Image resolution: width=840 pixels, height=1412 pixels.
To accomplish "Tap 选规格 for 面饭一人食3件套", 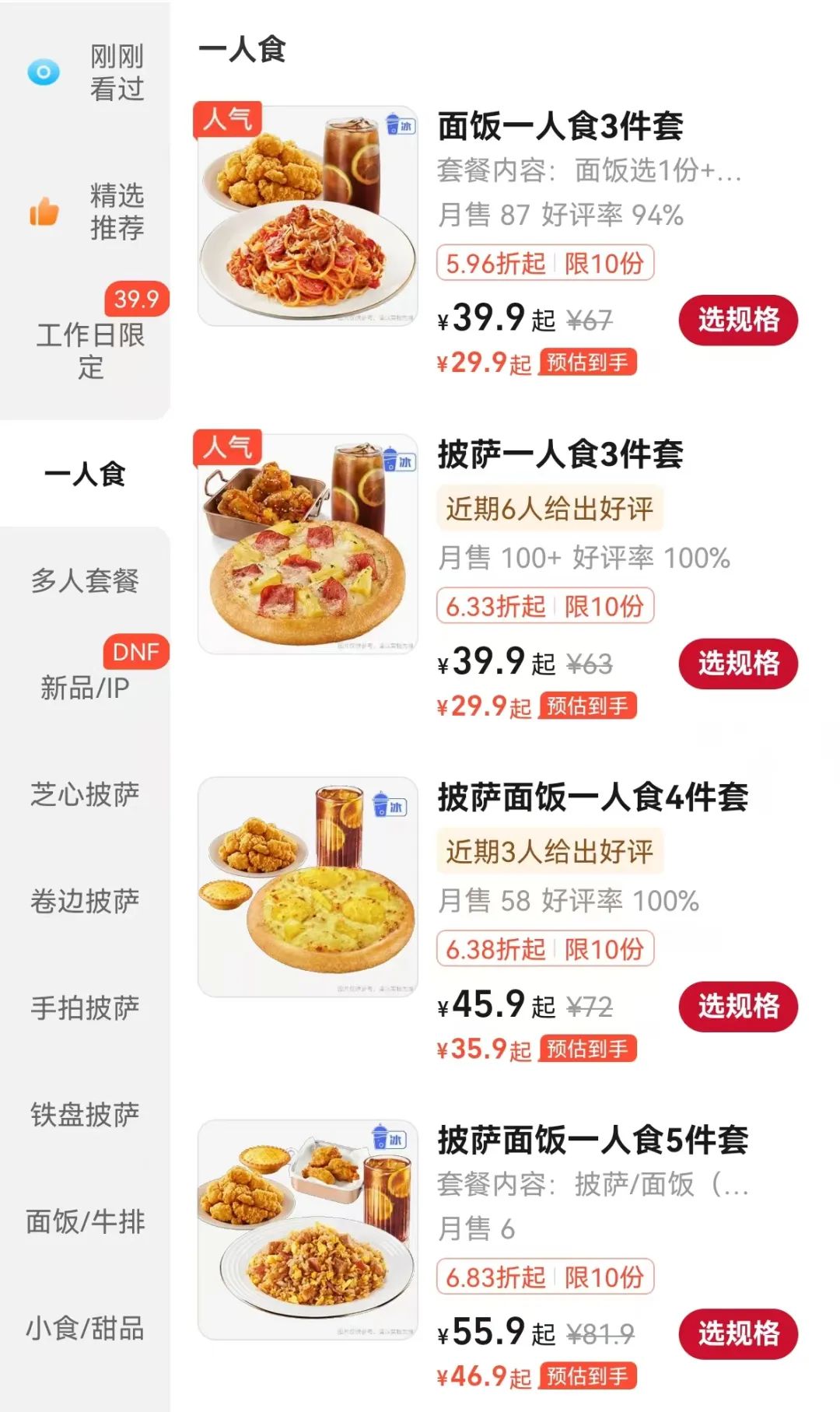I will (738, 320).
